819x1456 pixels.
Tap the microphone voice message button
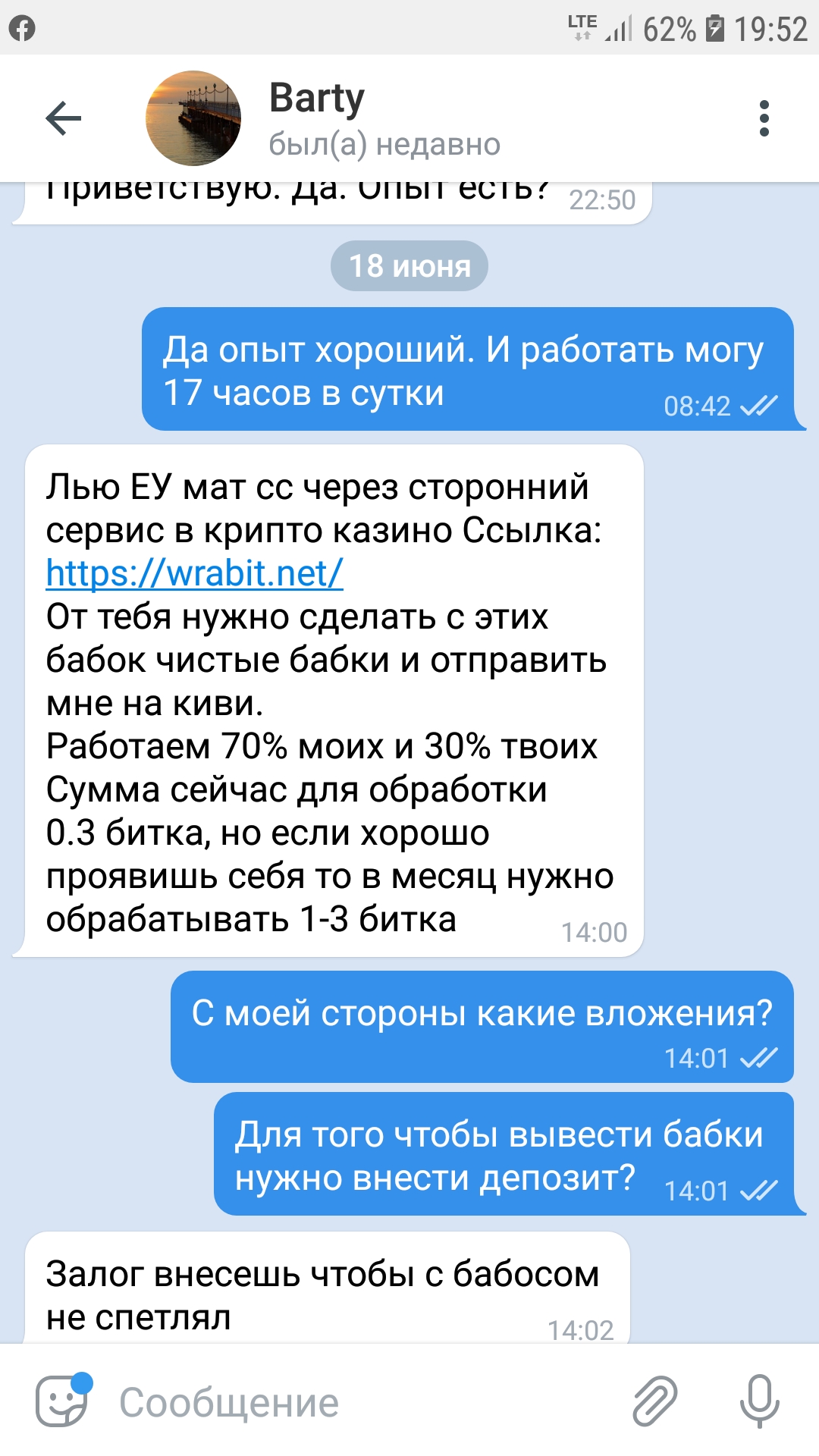[x=759, y=1401]
